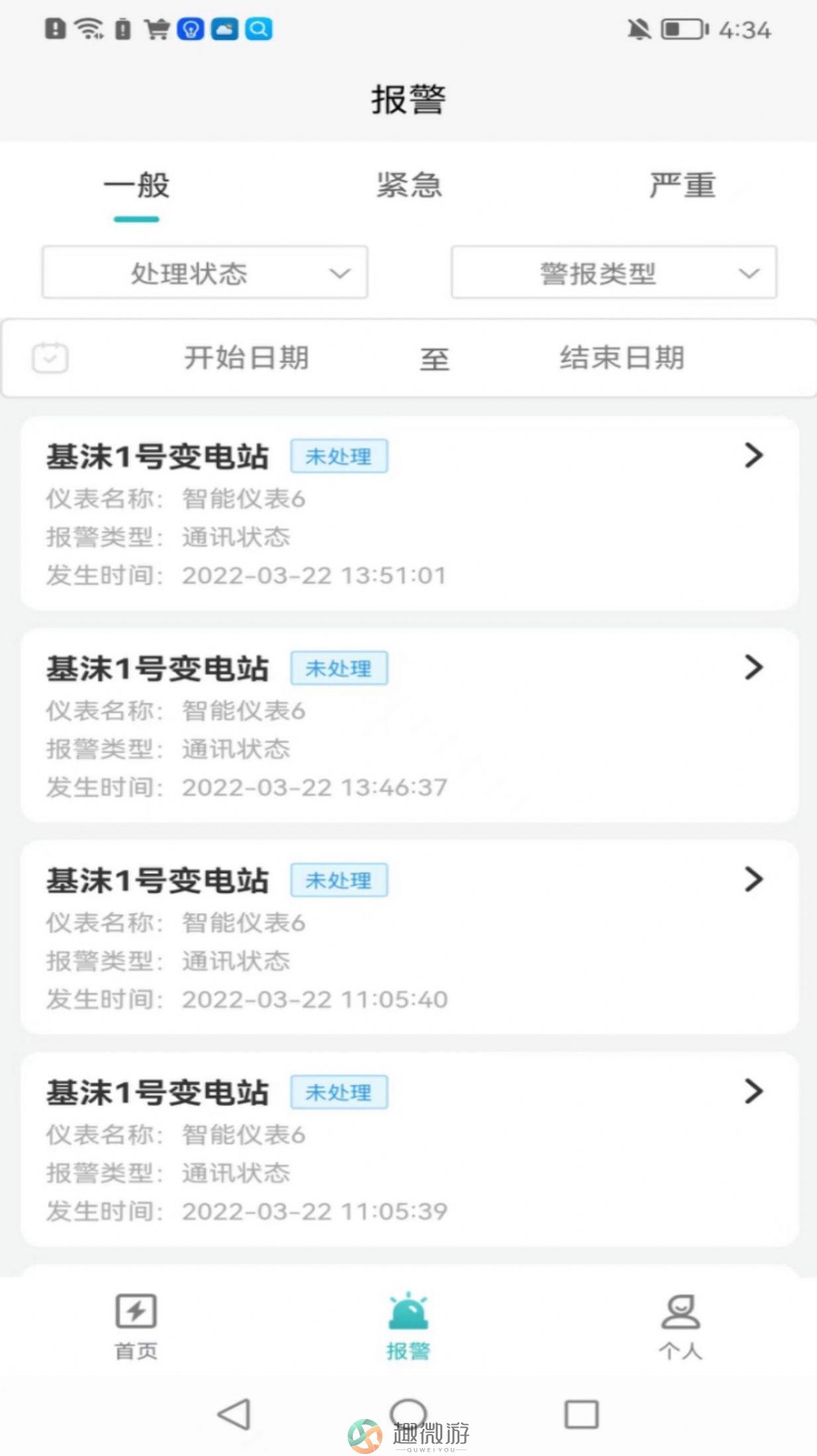817x1456 pixels.
Task: Expand the 处理状态 dropdown
Action: [205, 273]
